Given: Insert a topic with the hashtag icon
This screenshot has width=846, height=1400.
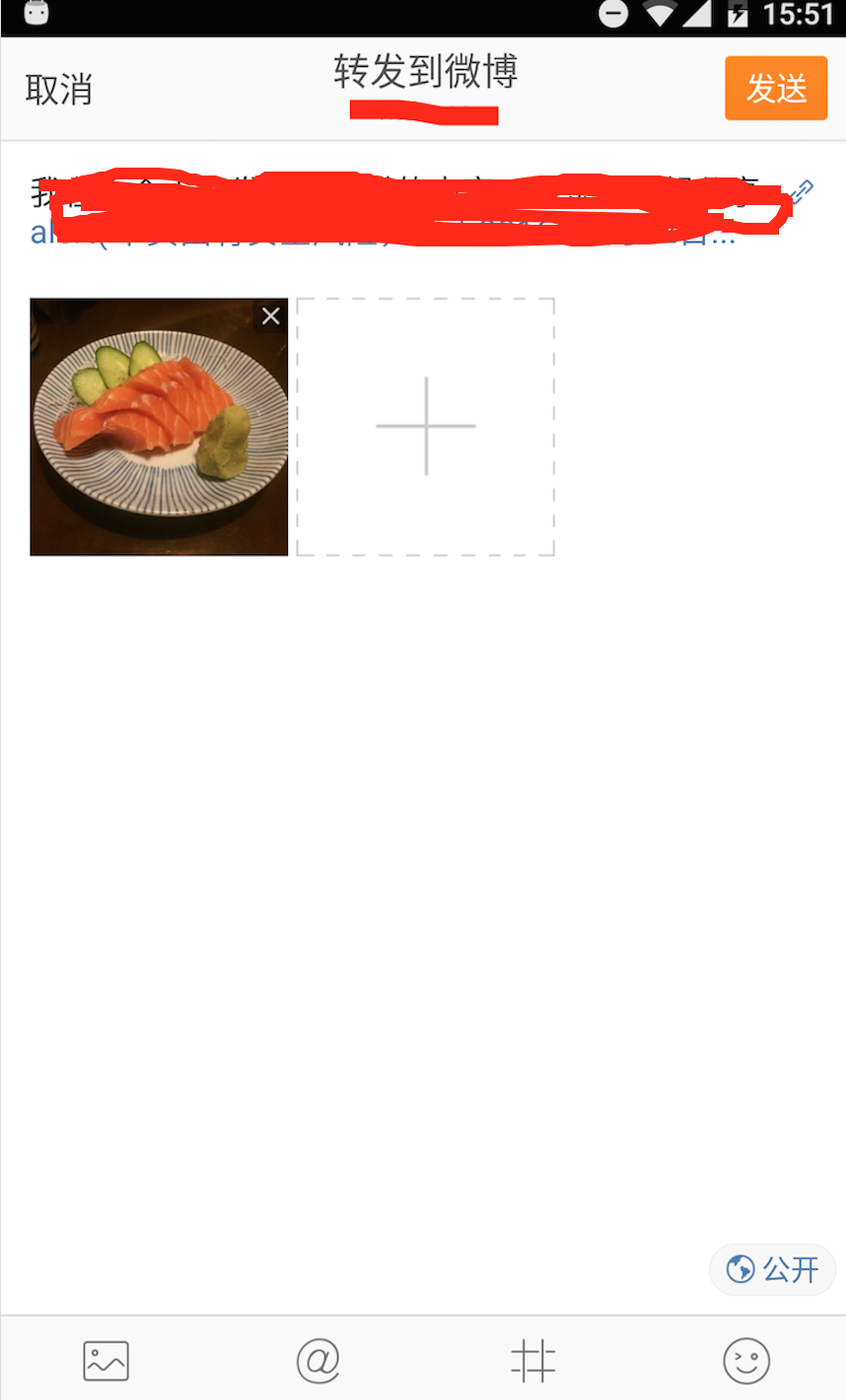Looking at the screenshot, I should point(533,1362).
